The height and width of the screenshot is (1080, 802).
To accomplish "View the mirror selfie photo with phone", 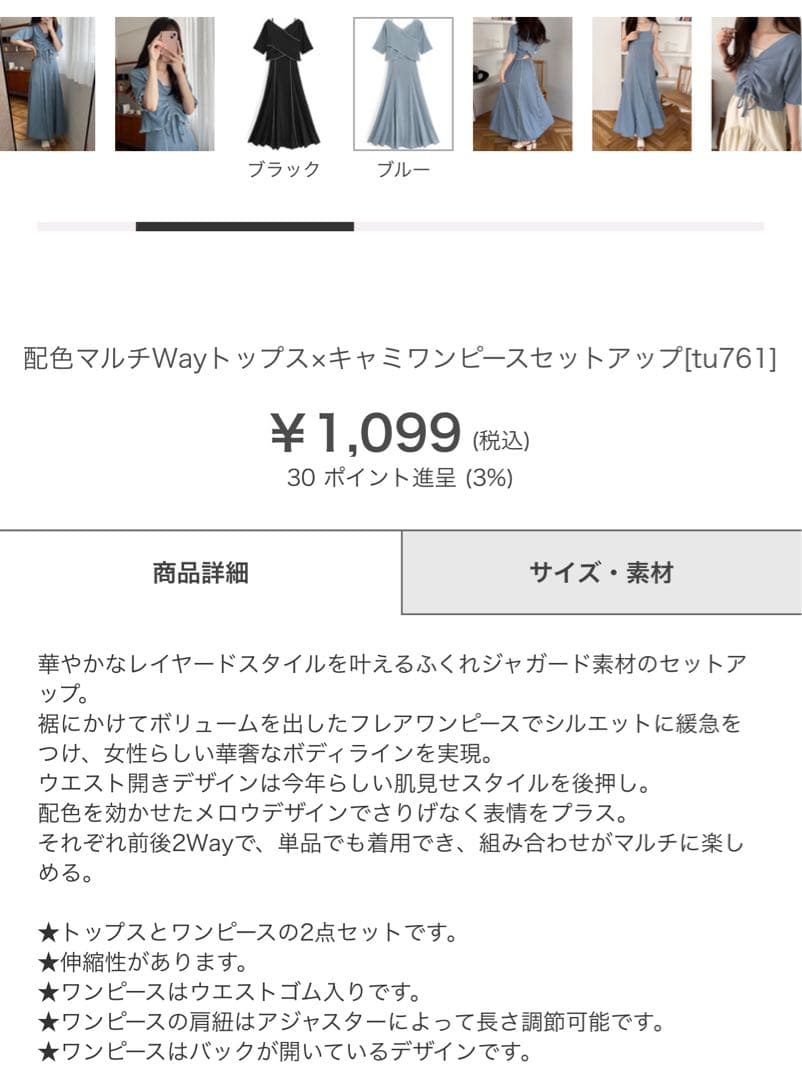I will point(164,84).
